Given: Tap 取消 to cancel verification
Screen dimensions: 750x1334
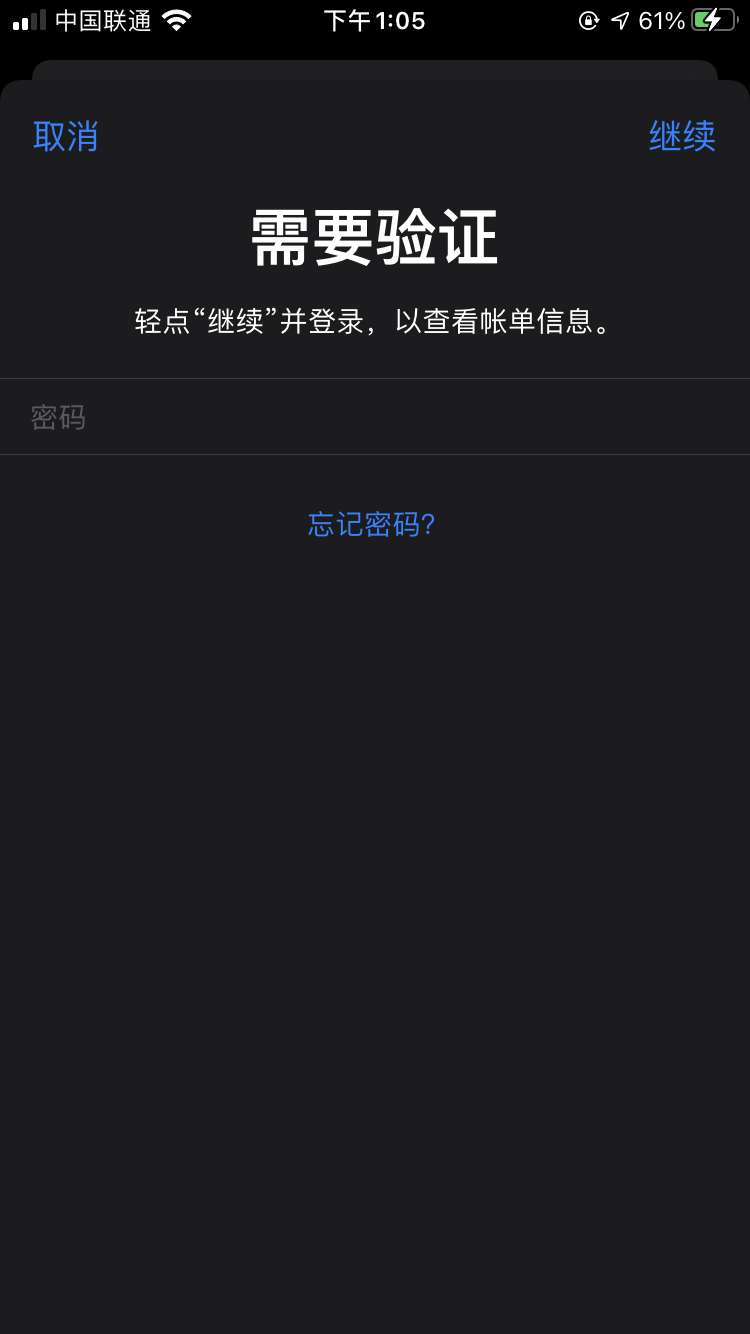Looking at the screenshot, I should (66, 136).
